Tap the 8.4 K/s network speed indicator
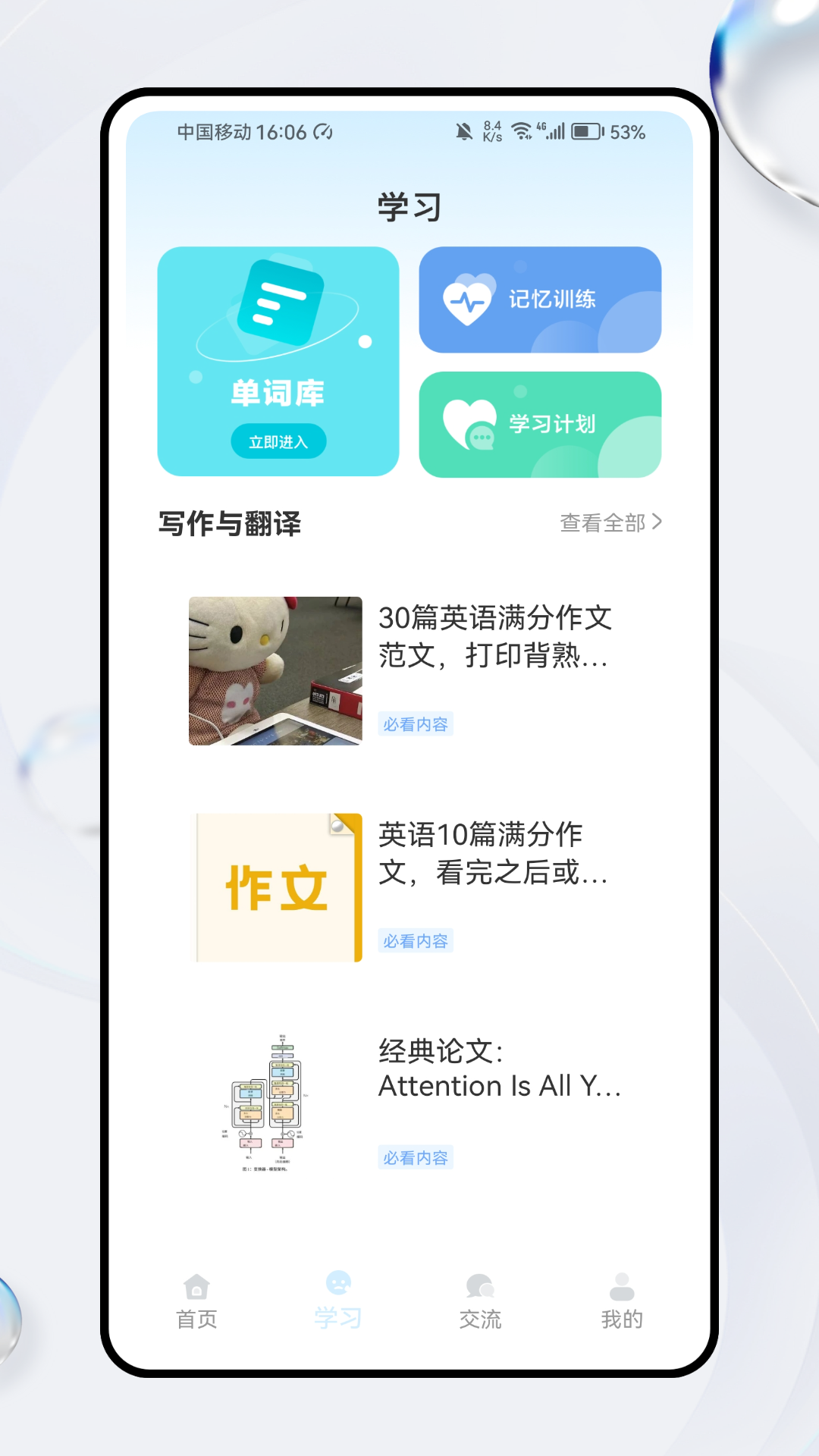Image resolution: width=819 pixels, height=1456 pixels. 493,132
